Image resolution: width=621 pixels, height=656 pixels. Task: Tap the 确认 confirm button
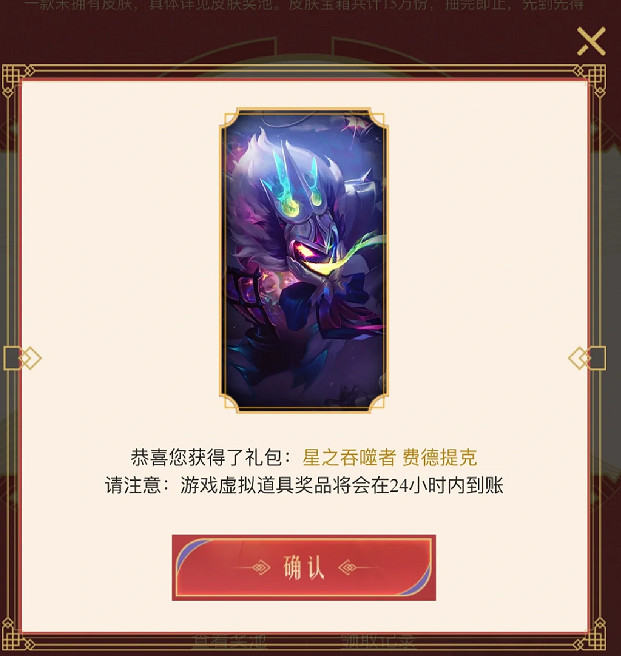click(304, 568)
